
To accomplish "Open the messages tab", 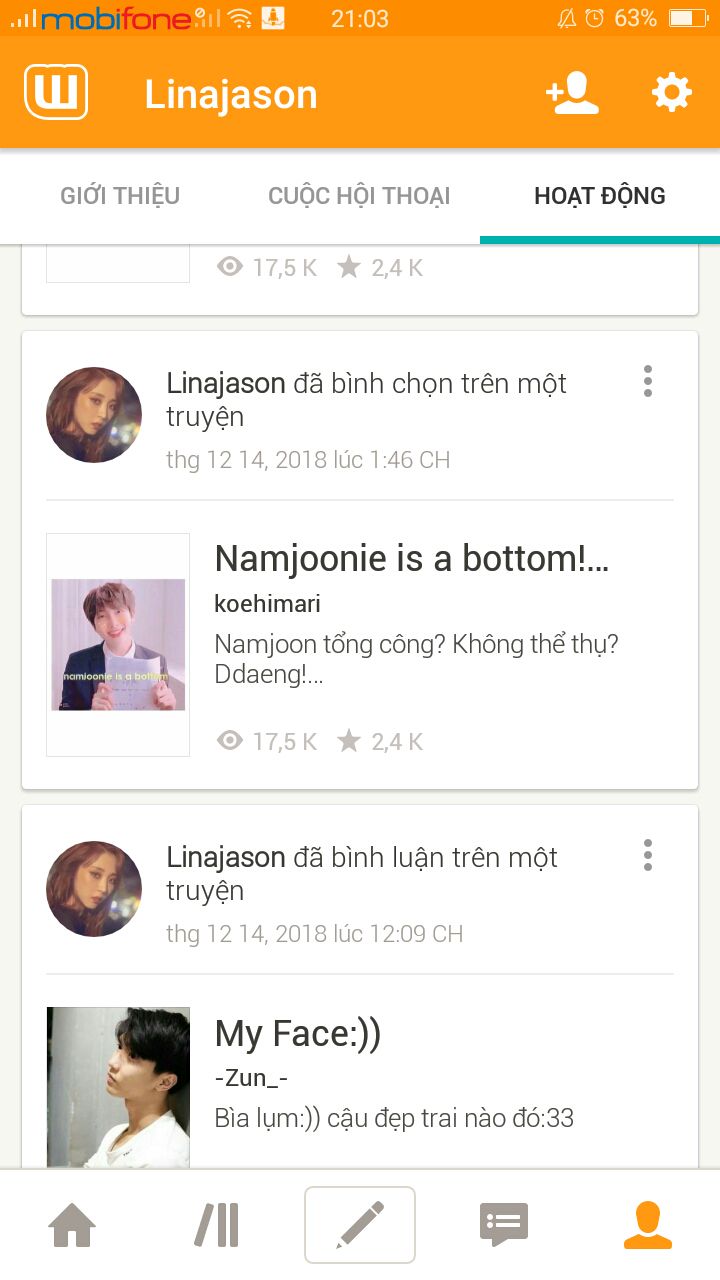I will pos(504,1225).
